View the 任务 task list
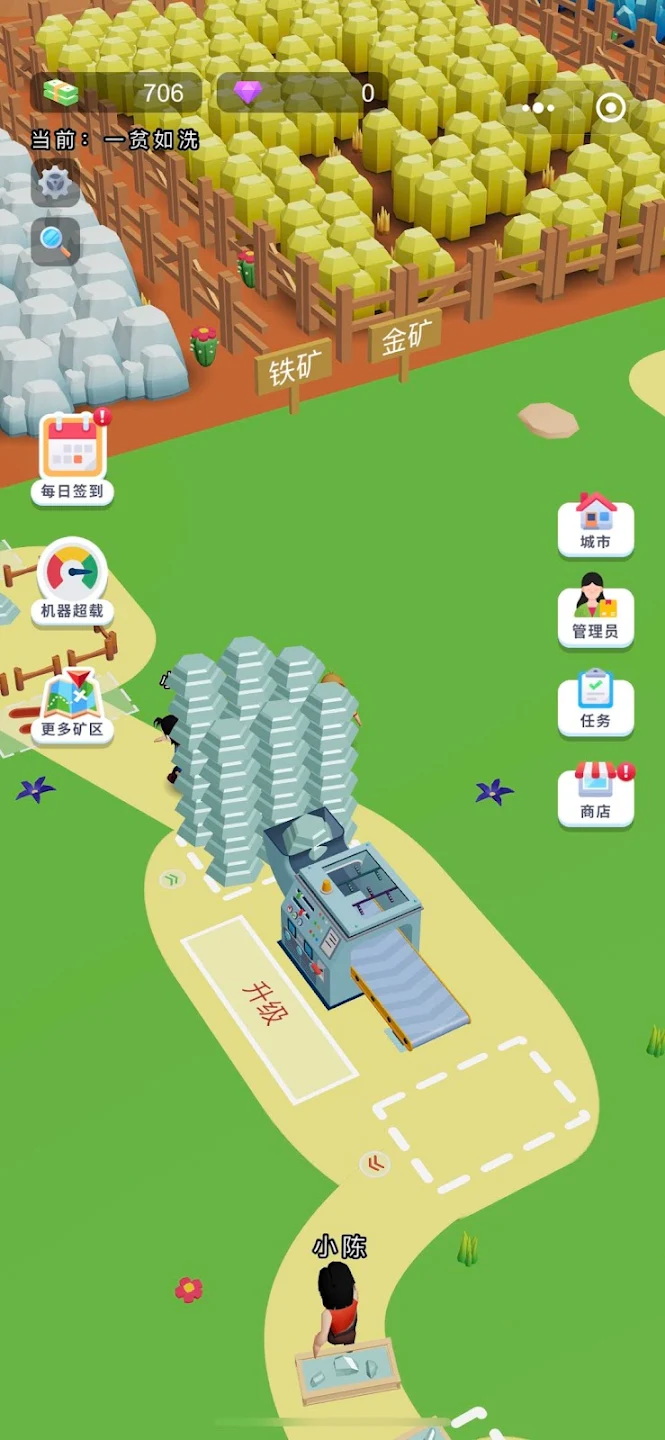 (x=595, y=702)
